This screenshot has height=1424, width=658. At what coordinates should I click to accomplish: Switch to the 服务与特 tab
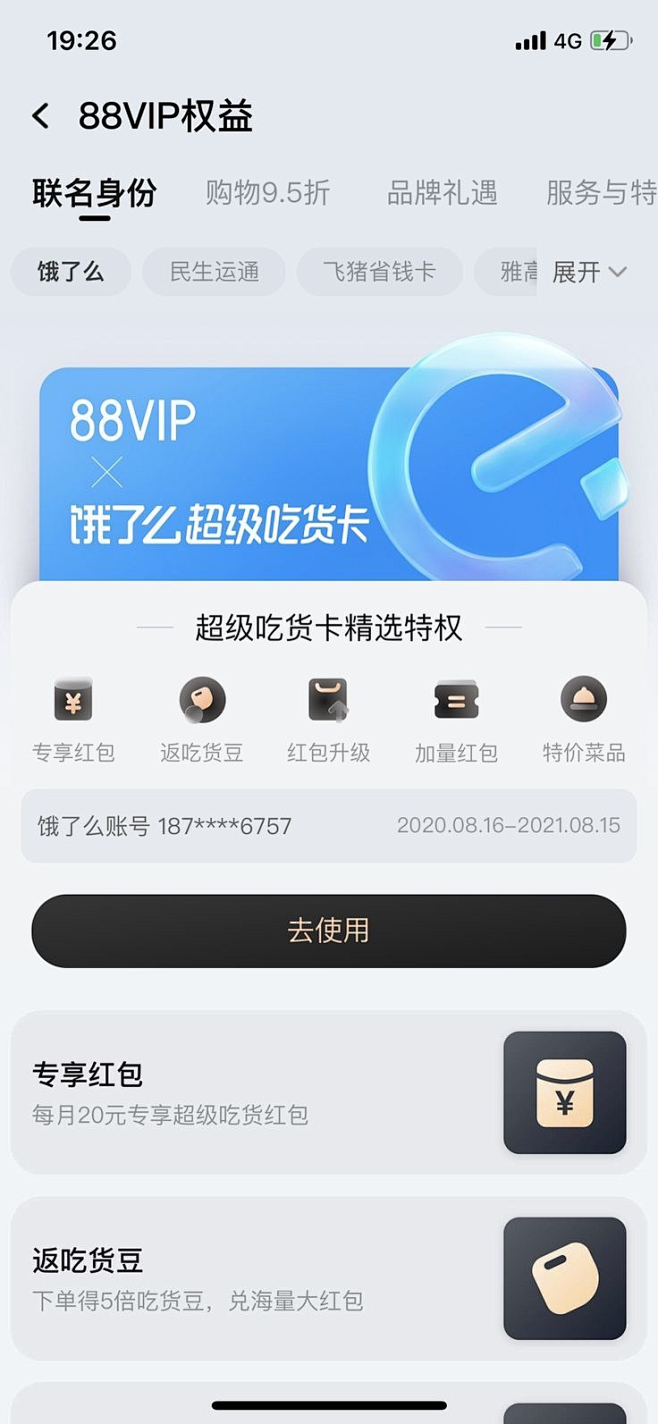tap(600, 193)
